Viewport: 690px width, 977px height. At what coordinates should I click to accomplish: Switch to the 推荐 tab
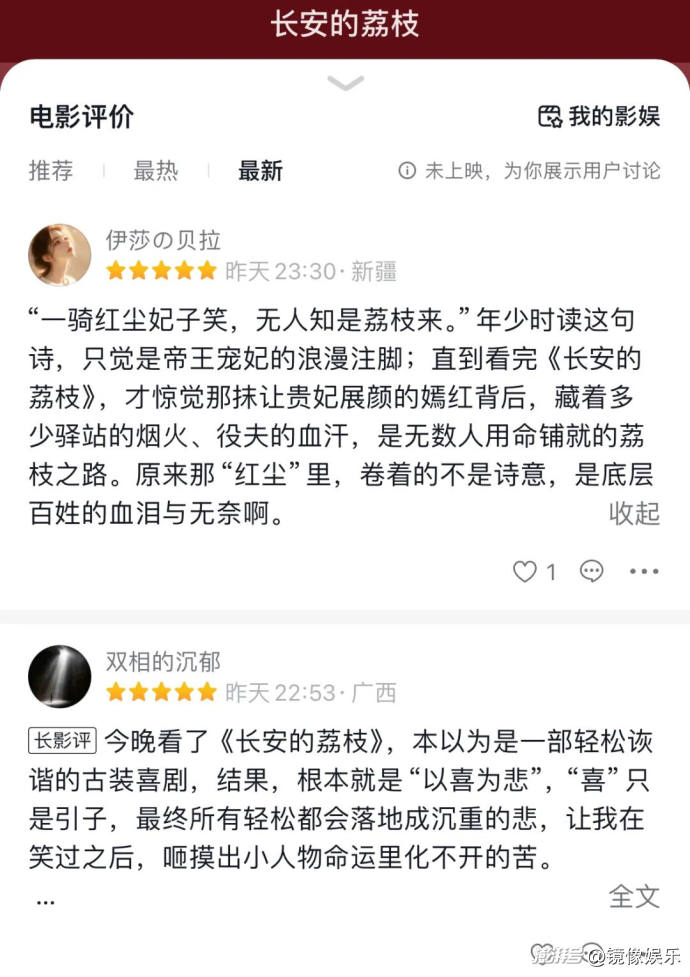click(51, 171)
